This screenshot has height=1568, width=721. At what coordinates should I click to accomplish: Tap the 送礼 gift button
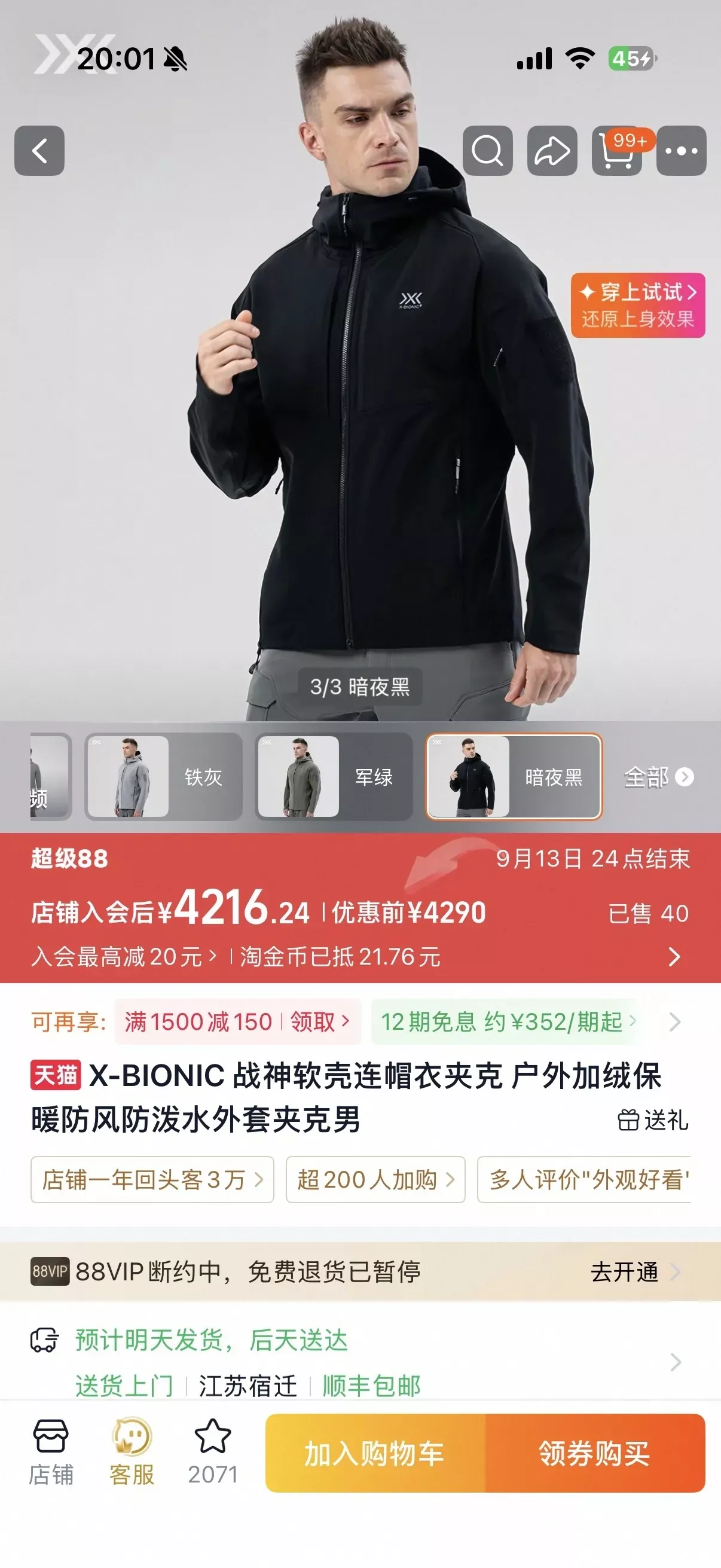[x=653, y=1119]
